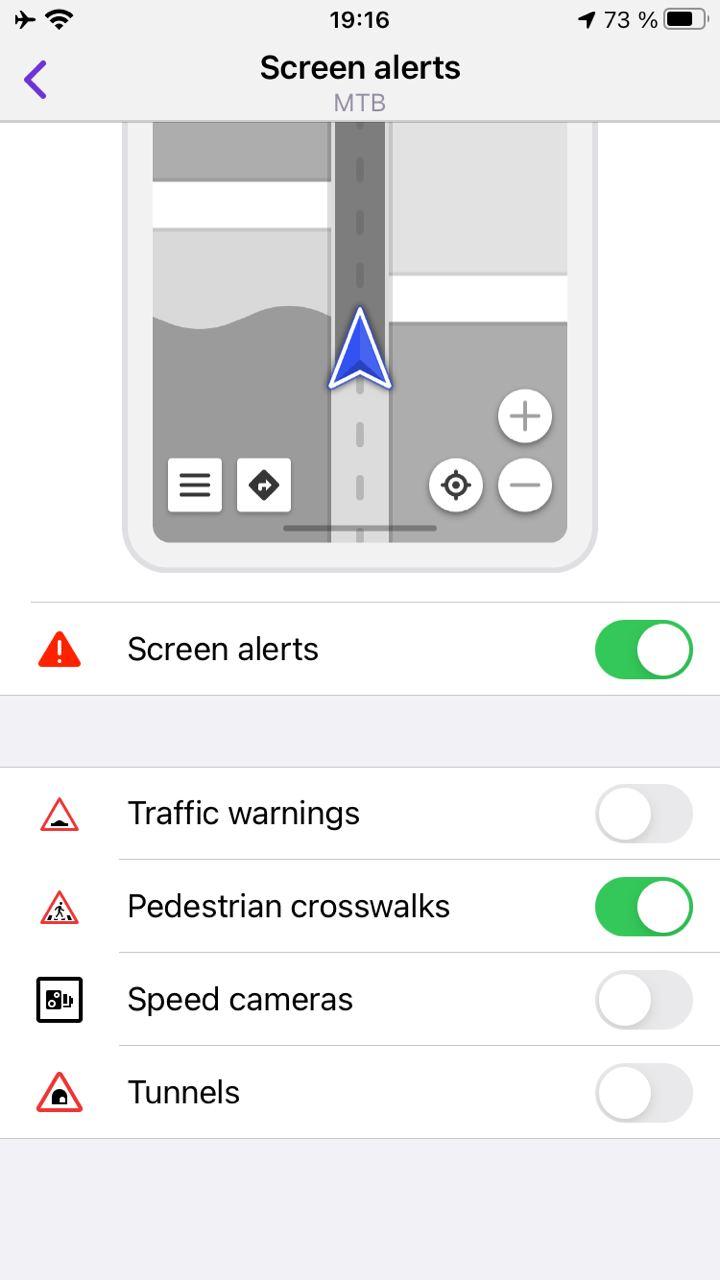Turn on Speed cameras alerts
The width and height of the screenshot is (720, 1280).
click(x=643, y=1000)
